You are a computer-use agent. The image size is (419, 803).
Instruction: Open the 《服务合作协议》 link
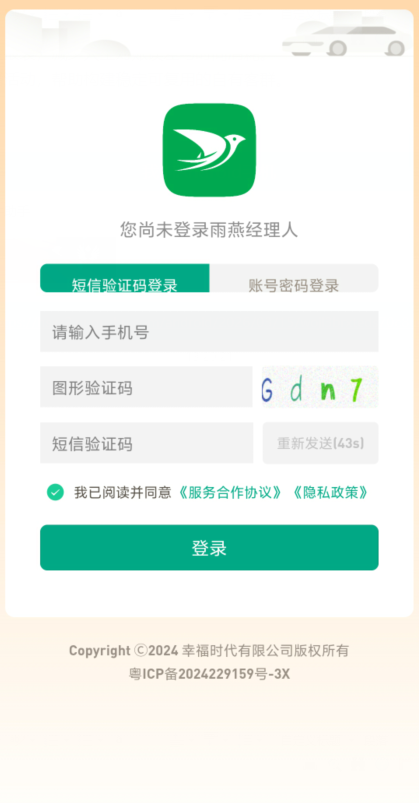(x=229, y=493)
